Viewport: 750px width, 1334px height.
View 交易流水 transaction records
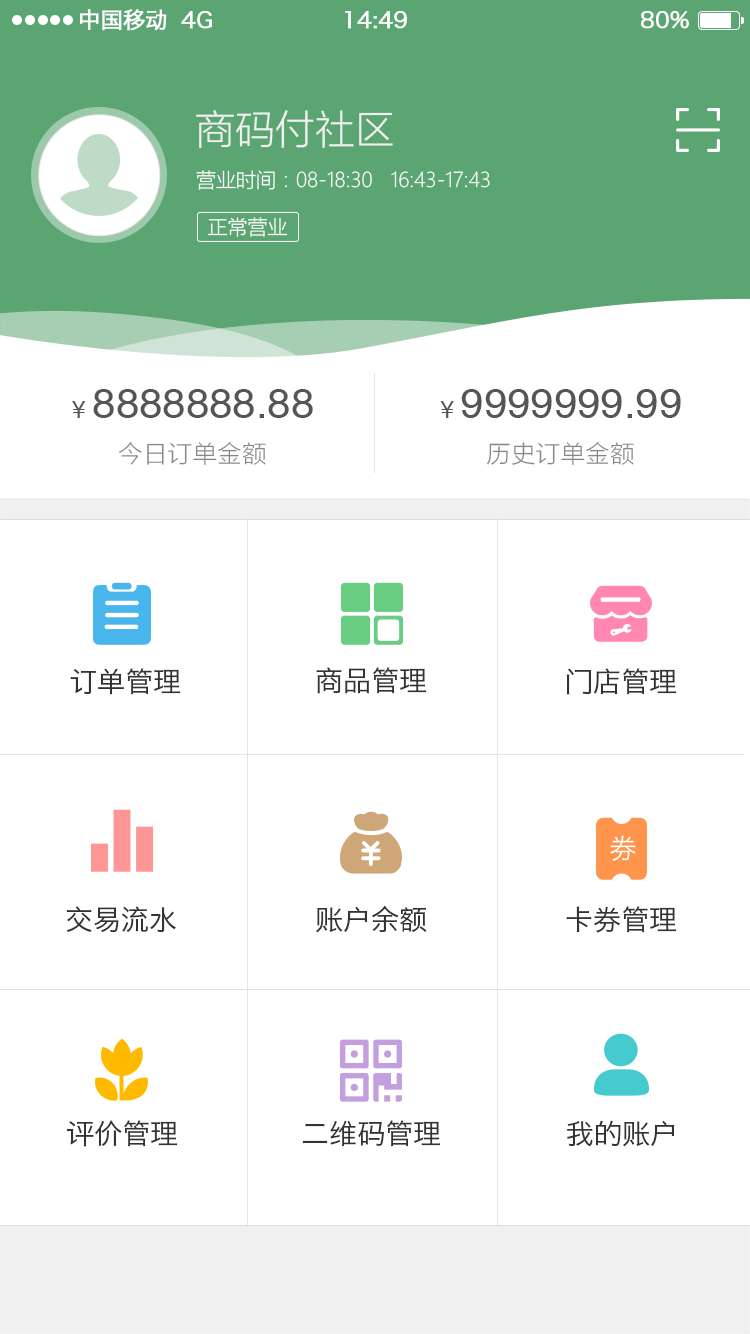124,872
